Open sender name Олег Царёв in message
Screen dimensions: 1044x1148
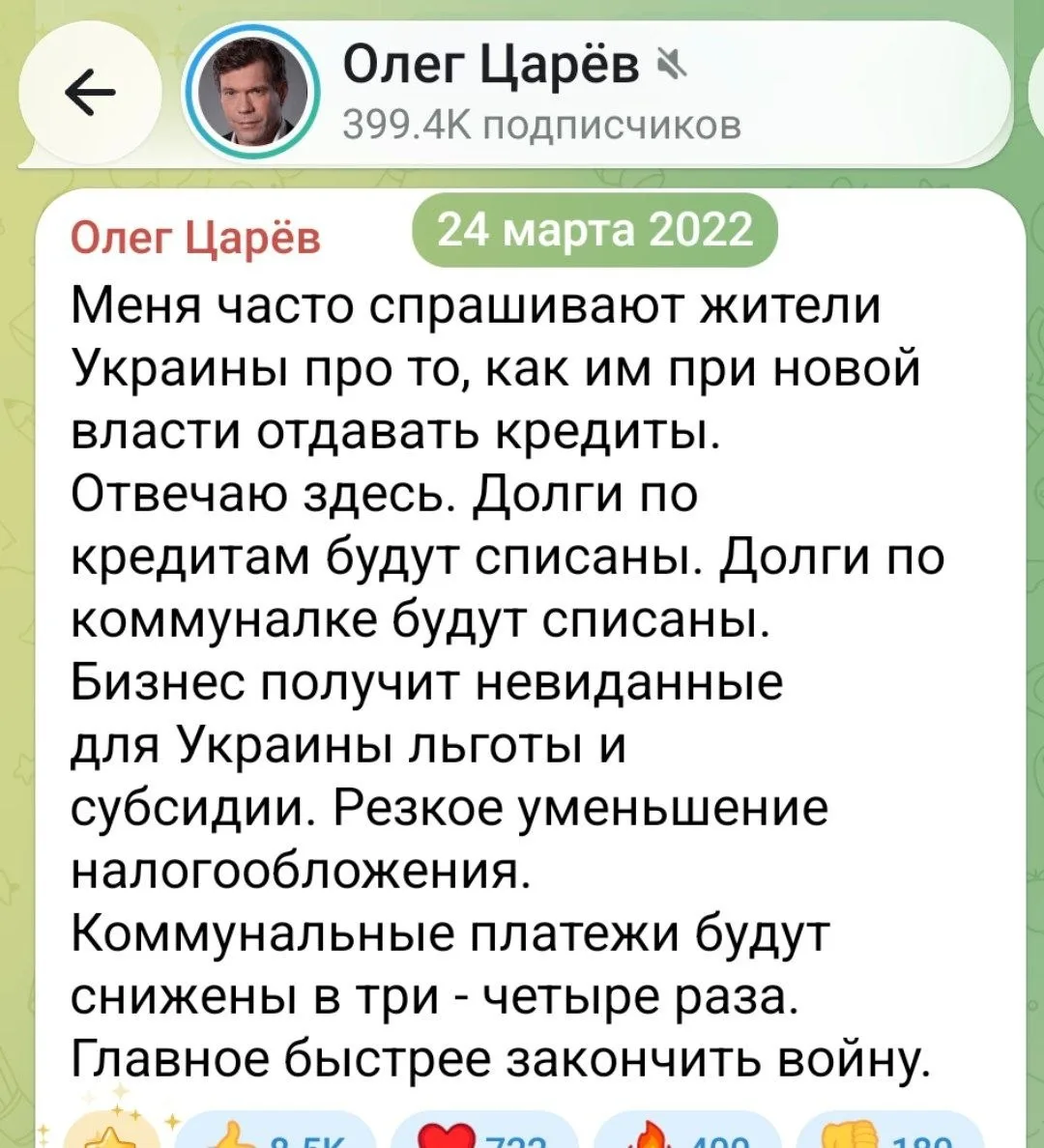tap(195, 238)
